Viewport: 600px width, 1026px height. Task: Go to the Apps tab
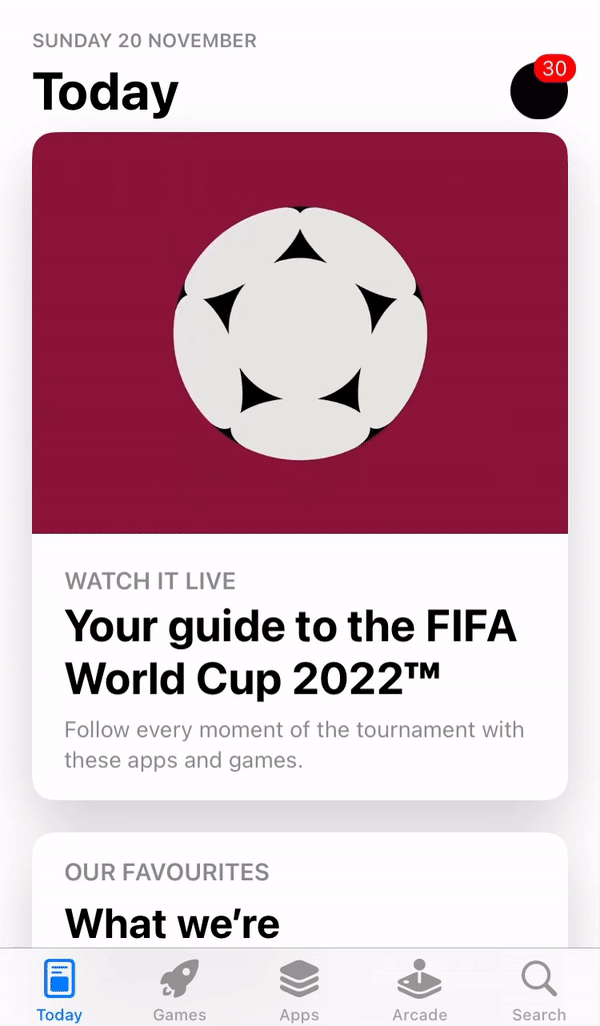pos(299,988)
